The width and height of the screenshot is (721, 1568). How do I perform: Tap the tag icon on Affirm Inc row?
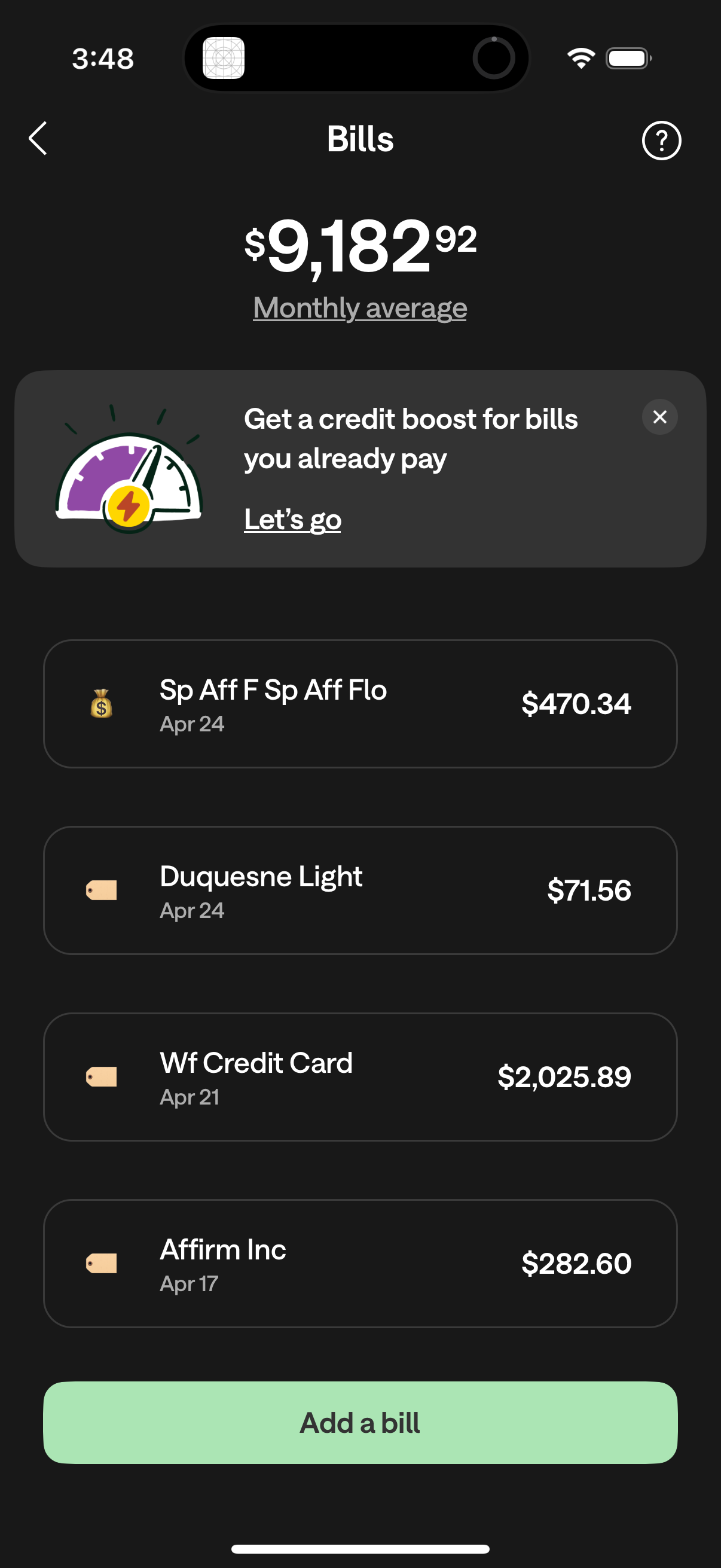point(101,1264)
